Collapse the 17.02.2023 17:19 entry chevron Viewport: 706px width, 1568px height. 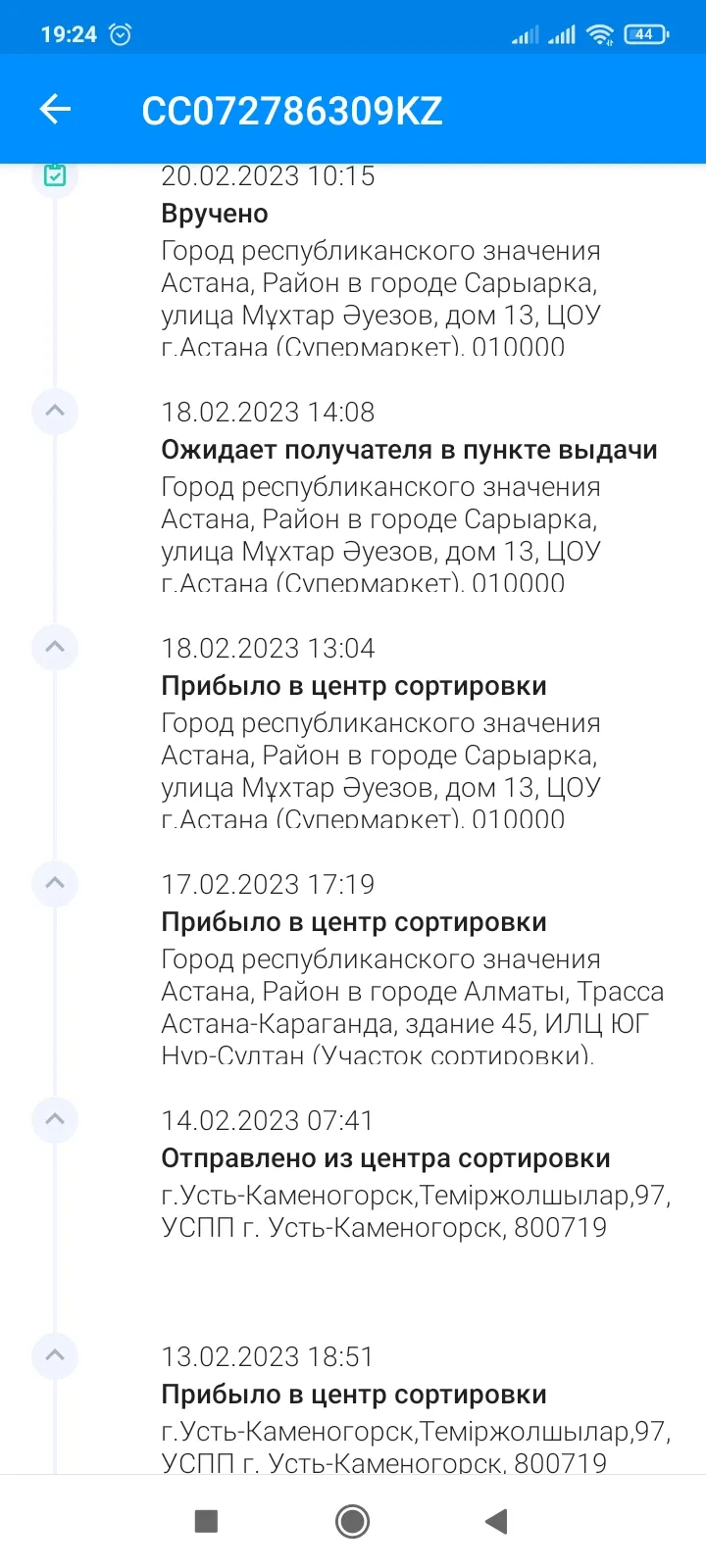pyautogui.click(x=55, y=883)
